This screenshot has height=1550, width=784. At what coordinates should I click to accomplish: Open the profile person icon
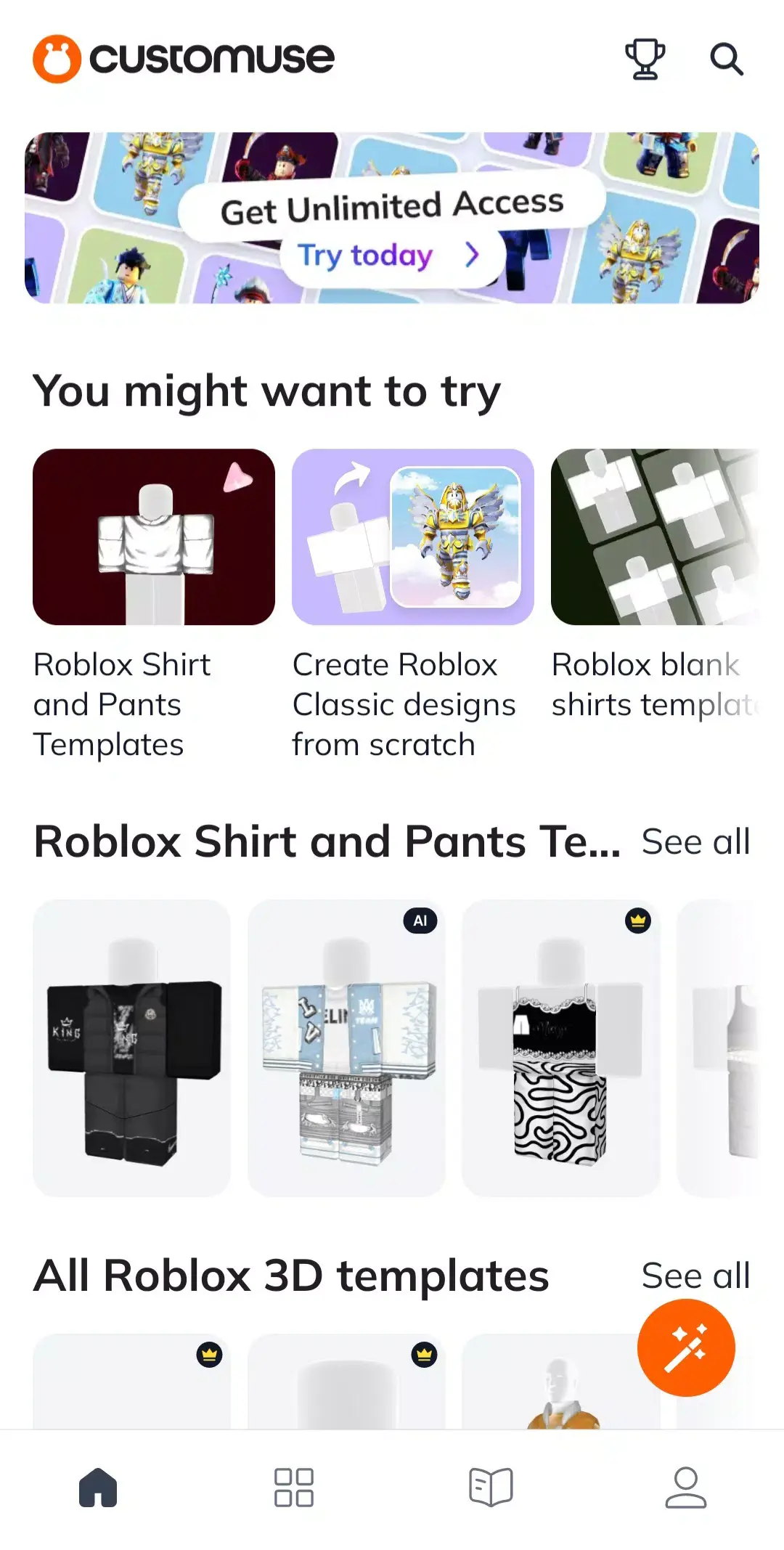687,1486
